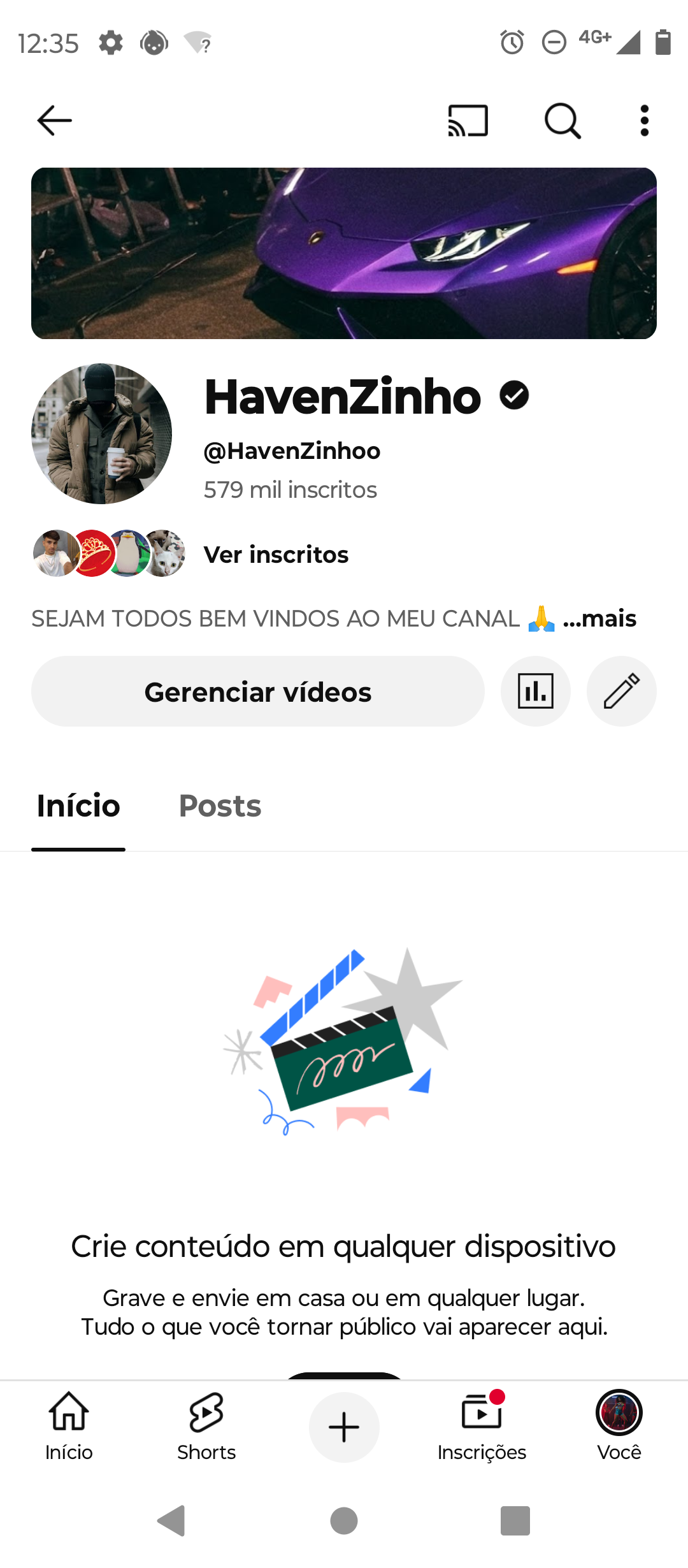Create new content with plus button
This screenshot has width=688, height=1568.
pyautogui.click(x=344, y=1427)
